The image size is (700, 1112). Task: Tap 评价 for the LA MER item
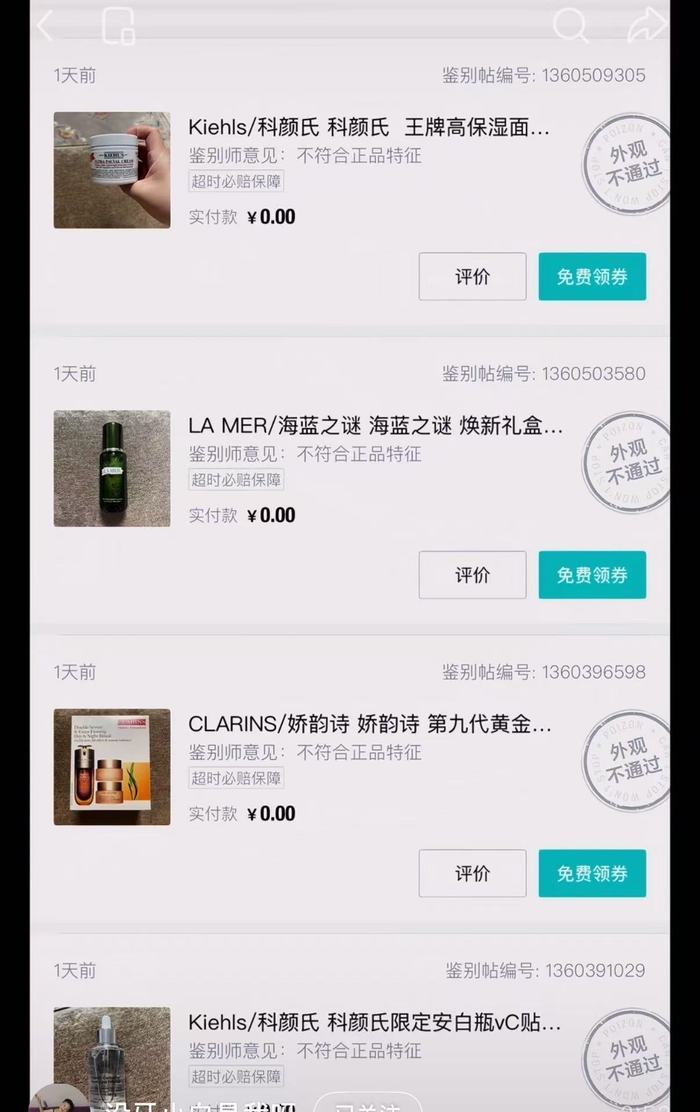tap(472, 575)
